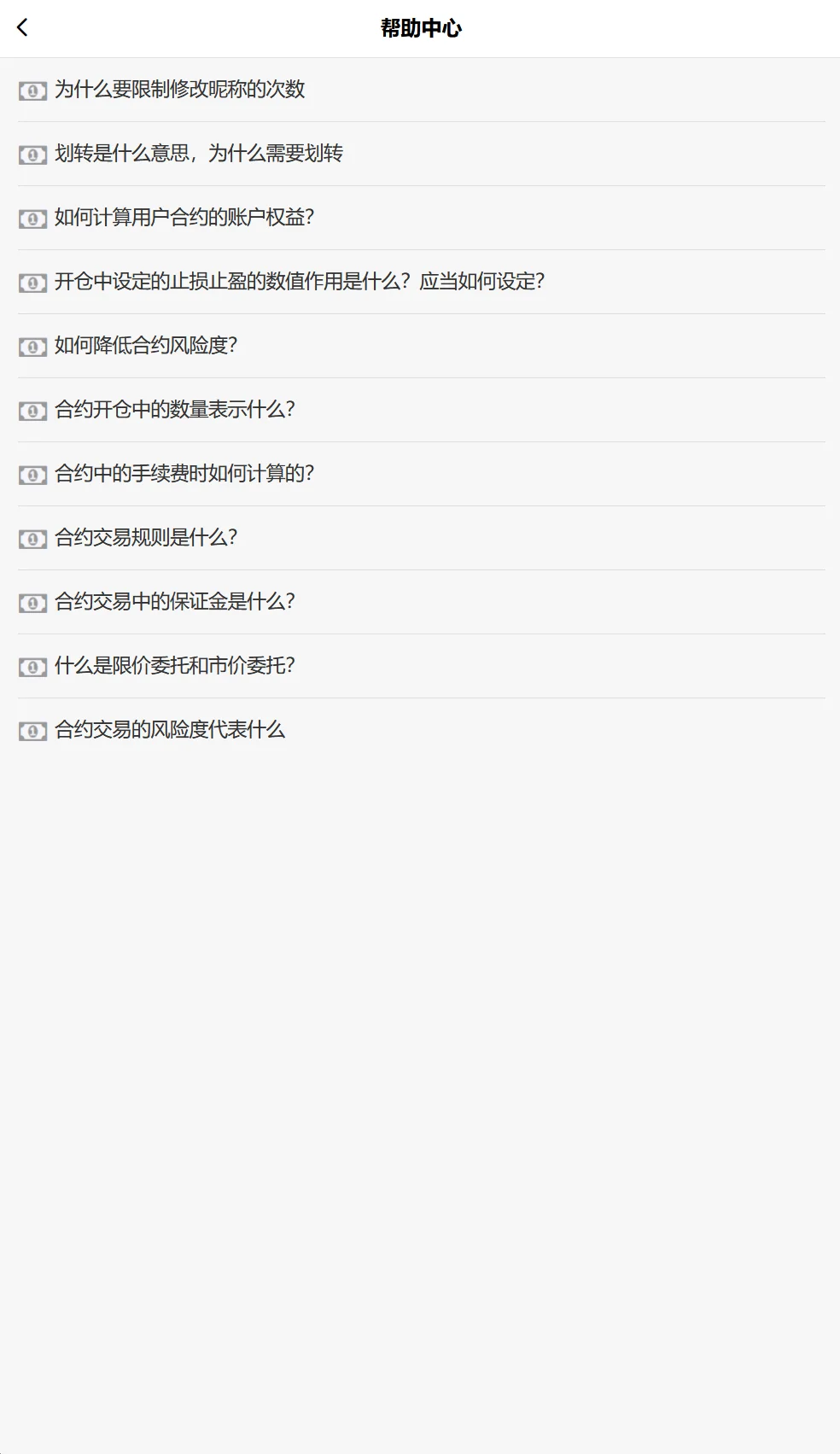Screen dimensions: 840x1454
Task: Go back from the 帮助中心 page
Action: point(23,28)
